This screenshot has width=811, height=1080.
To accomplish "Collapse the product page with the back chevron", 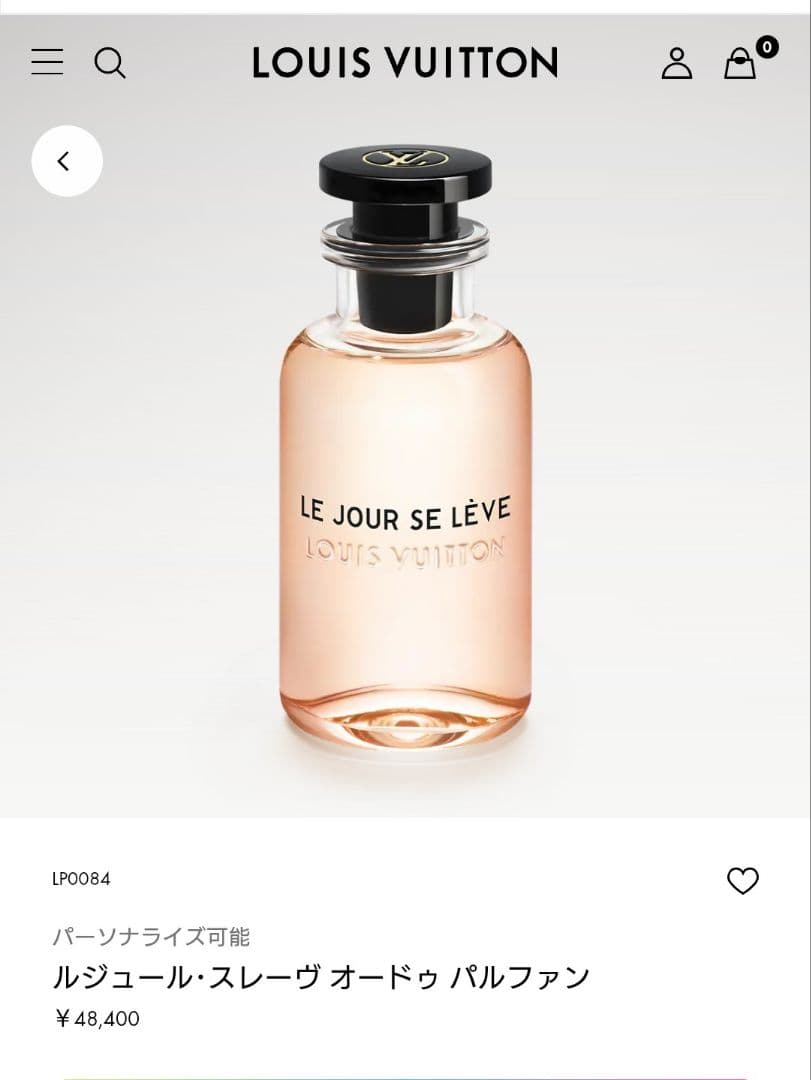I will (66, 160).
